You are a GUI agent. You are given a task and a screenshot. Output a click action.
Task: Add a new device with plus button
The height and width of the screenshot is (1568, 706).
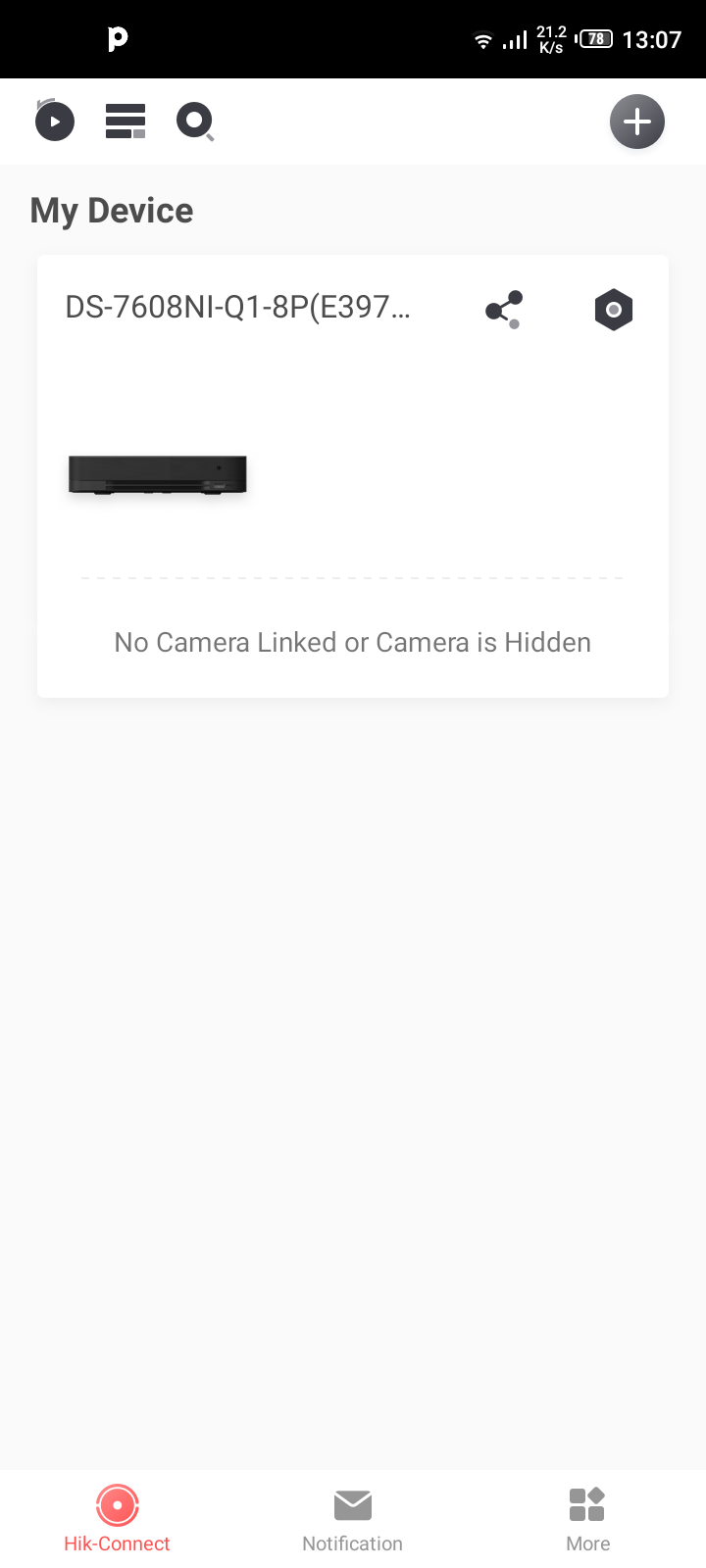pos(637,122)
